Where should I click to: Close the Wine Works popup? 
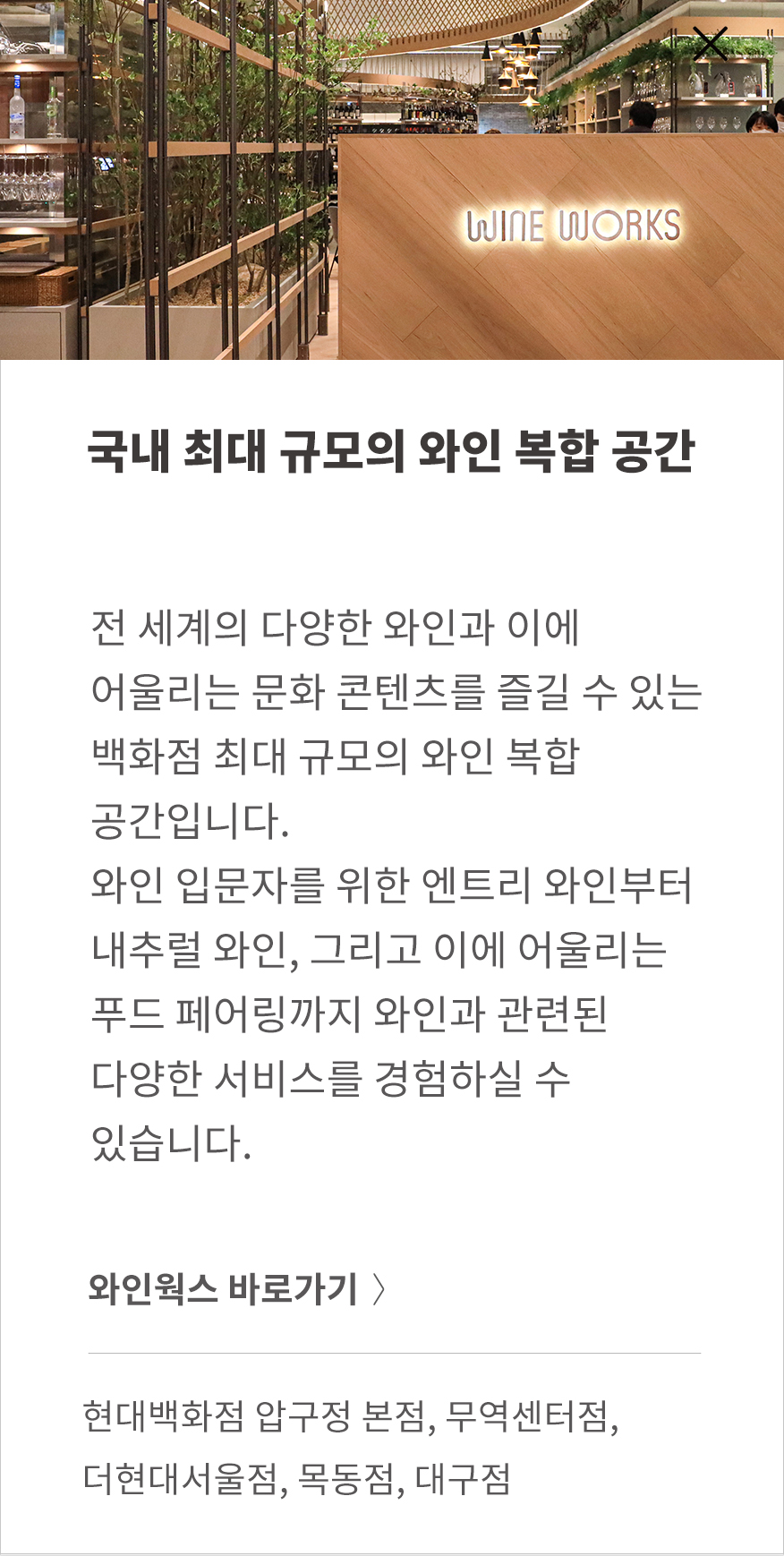point(711,44)
